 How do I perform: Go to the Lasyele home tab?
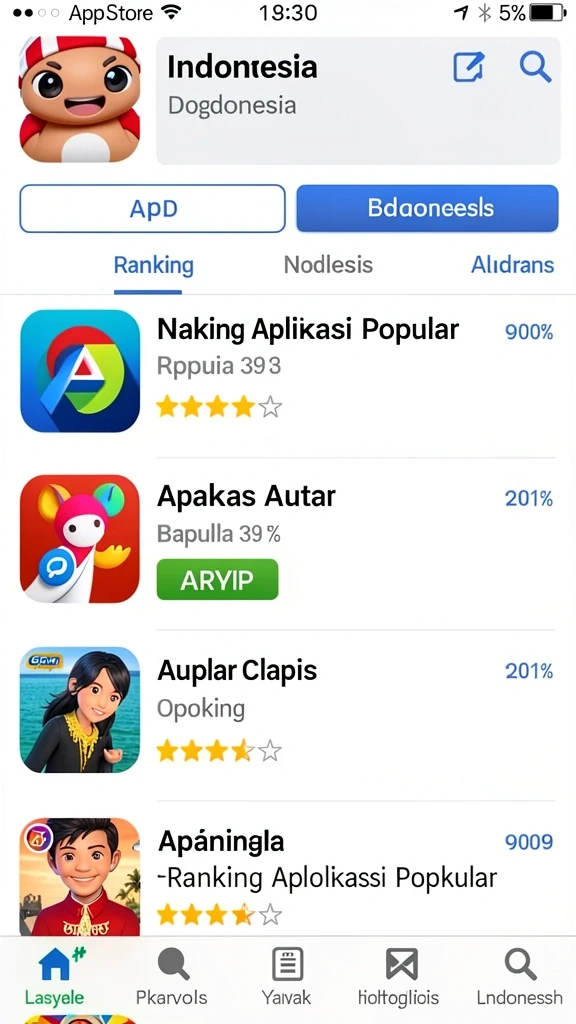[x=54, y=978]
